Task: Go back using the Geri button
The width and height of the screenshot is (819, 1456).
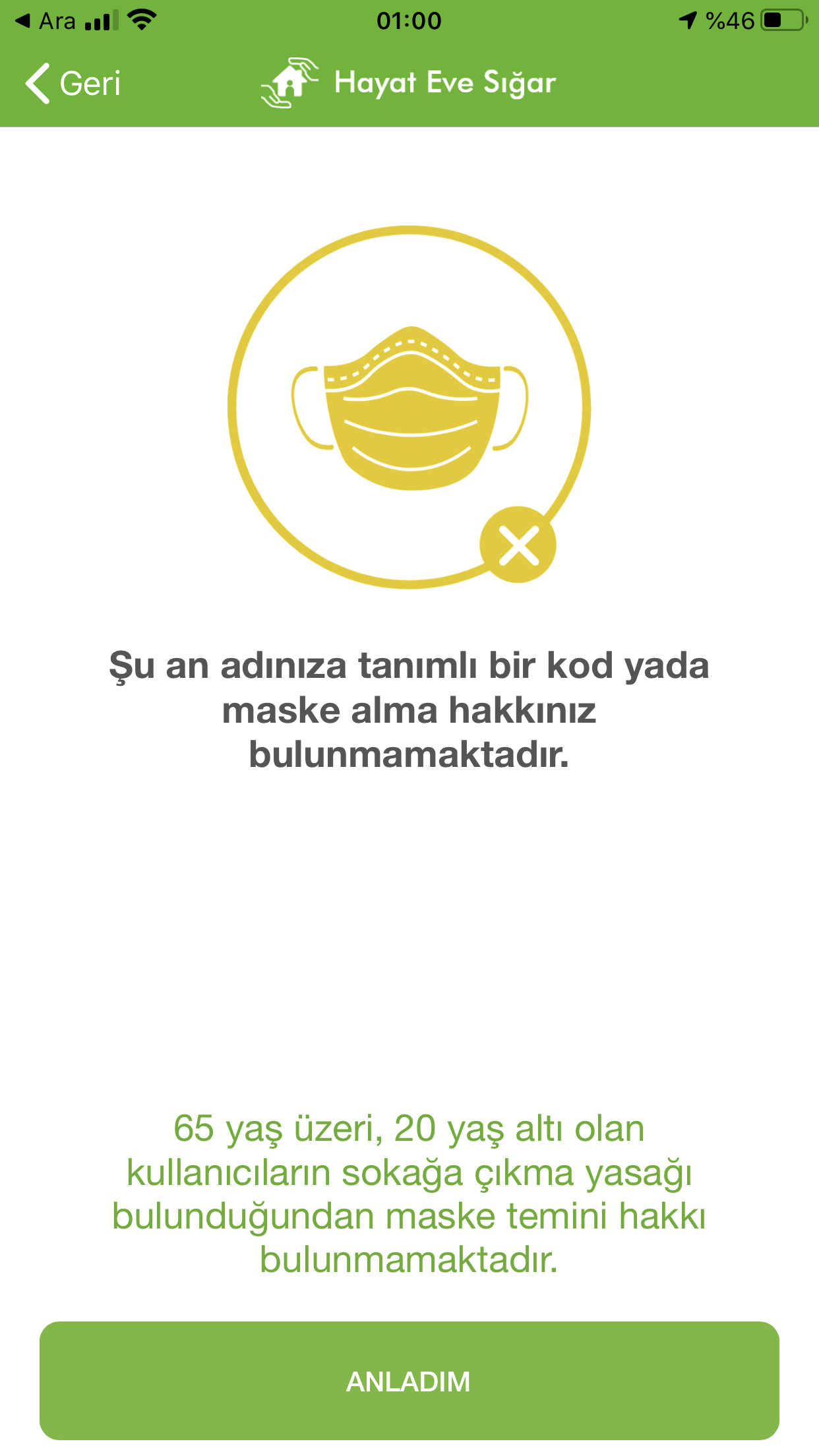Action: 73,84
